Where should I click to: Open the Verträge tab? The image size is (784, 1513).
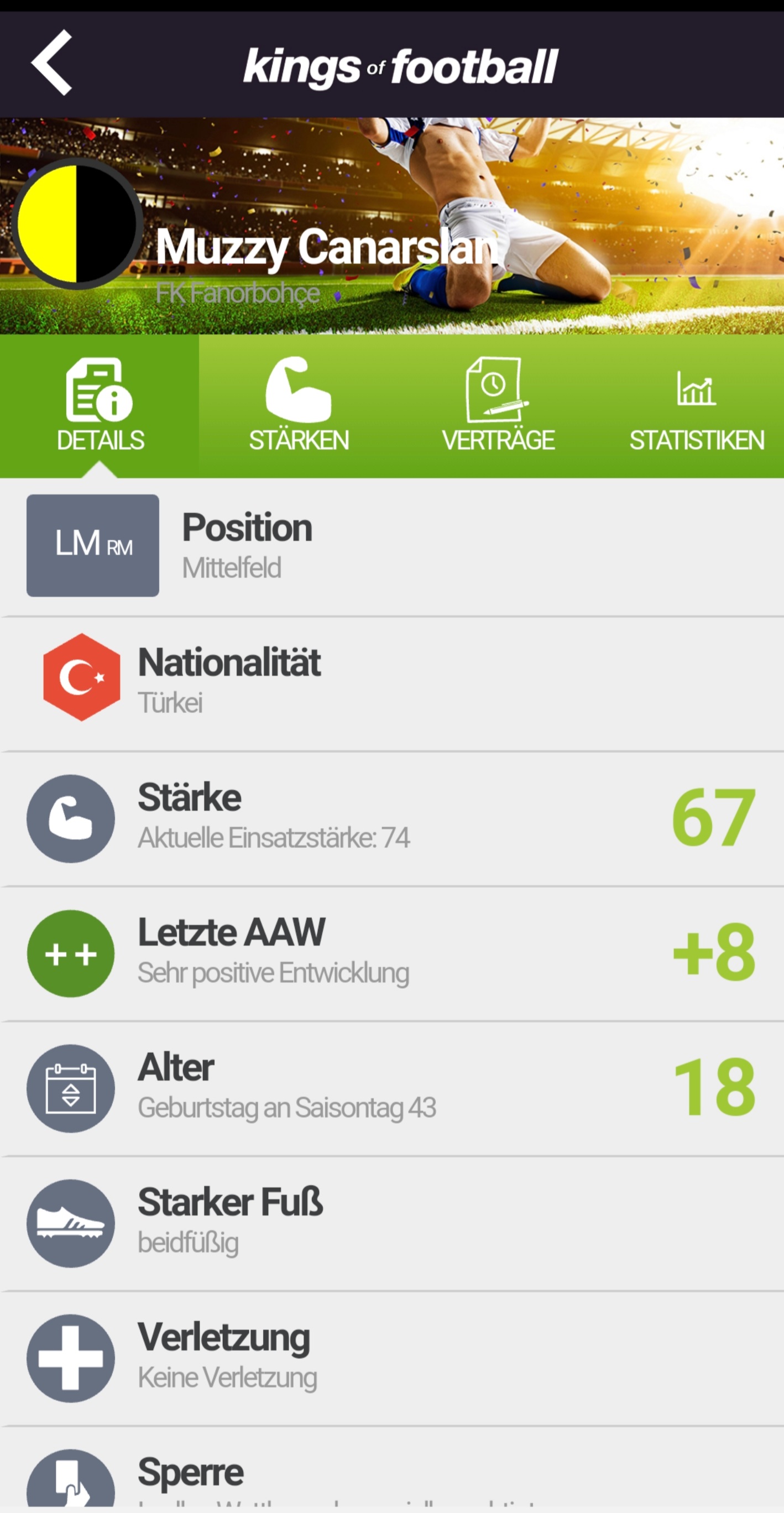coord(498,406)
